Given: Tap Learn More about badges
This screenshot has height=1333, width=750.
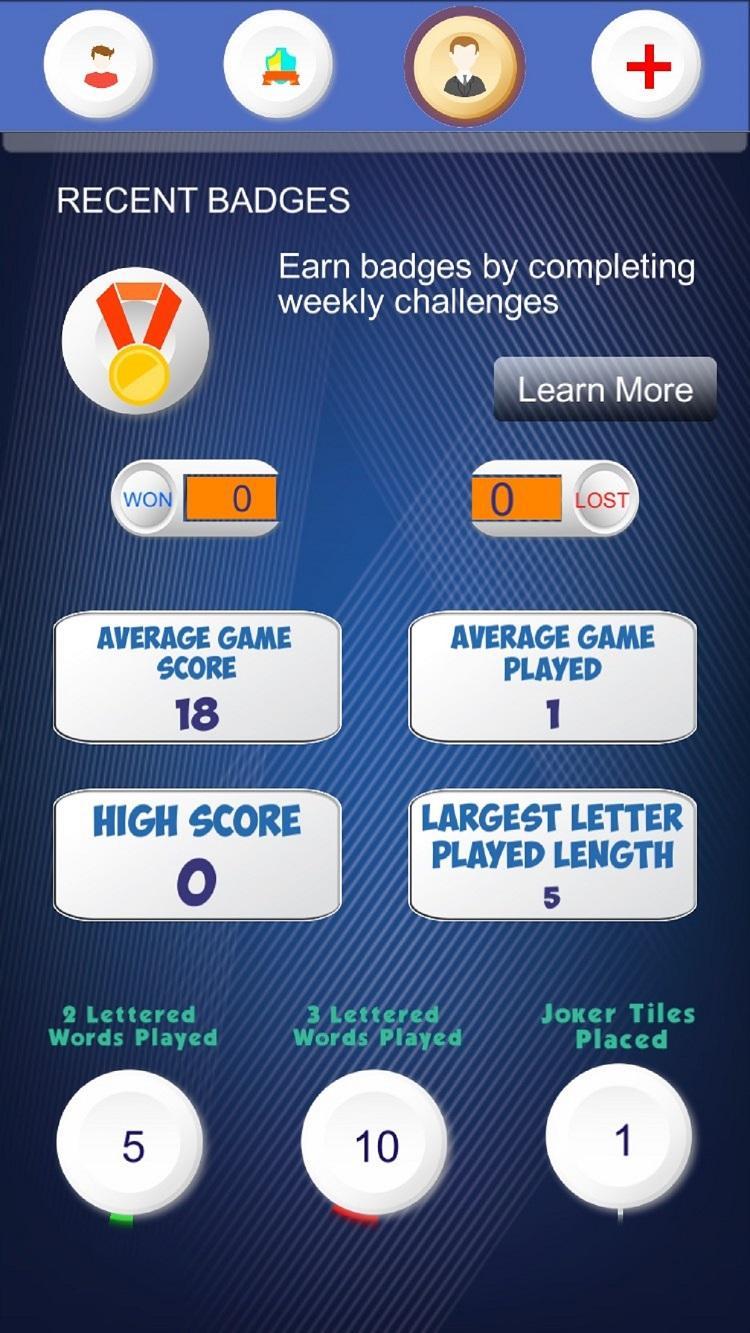Looking at the screenshot, I should 605,389.
